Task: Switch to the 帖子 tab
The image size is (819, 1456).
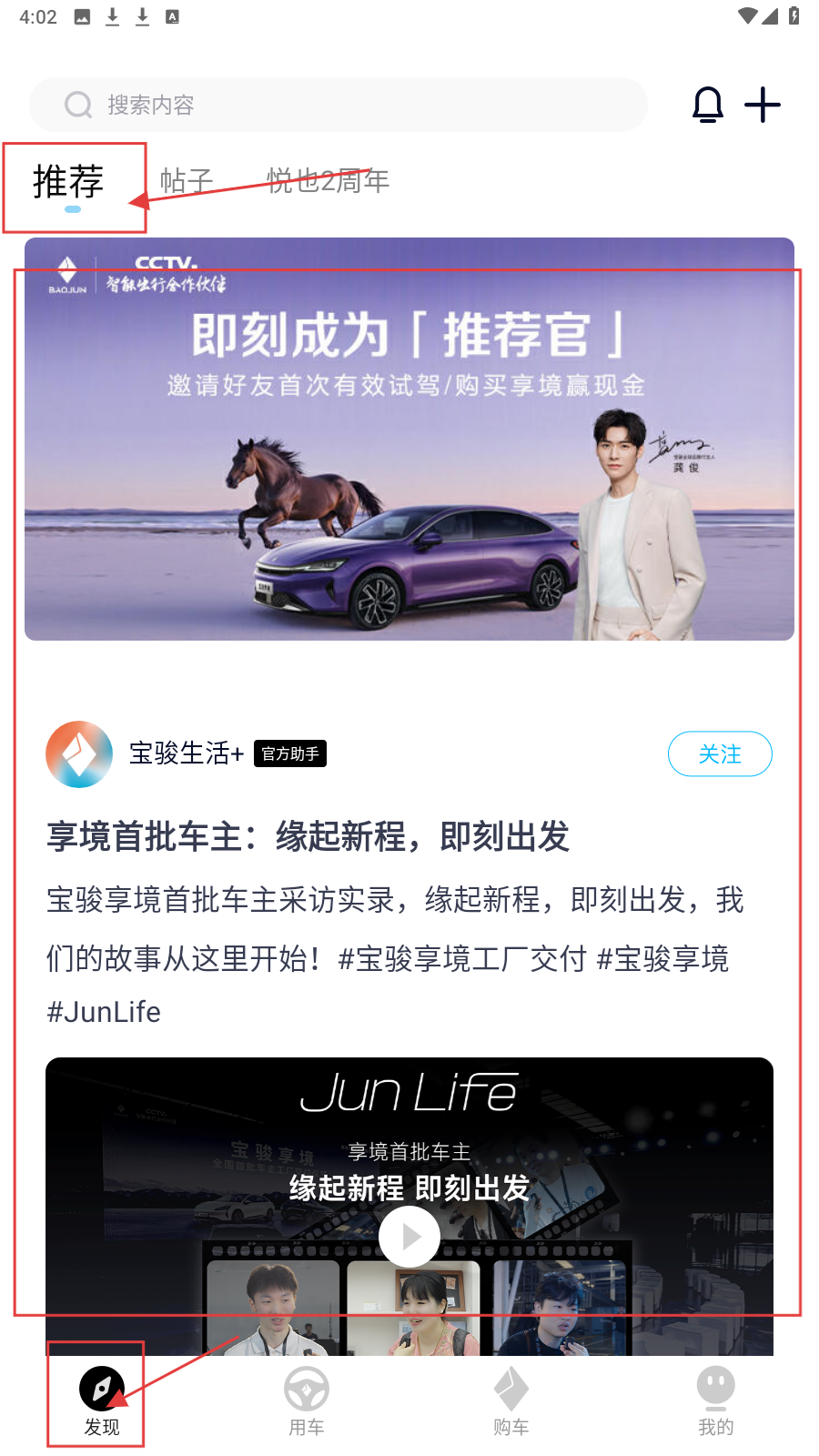Action: tap(187, 181)
